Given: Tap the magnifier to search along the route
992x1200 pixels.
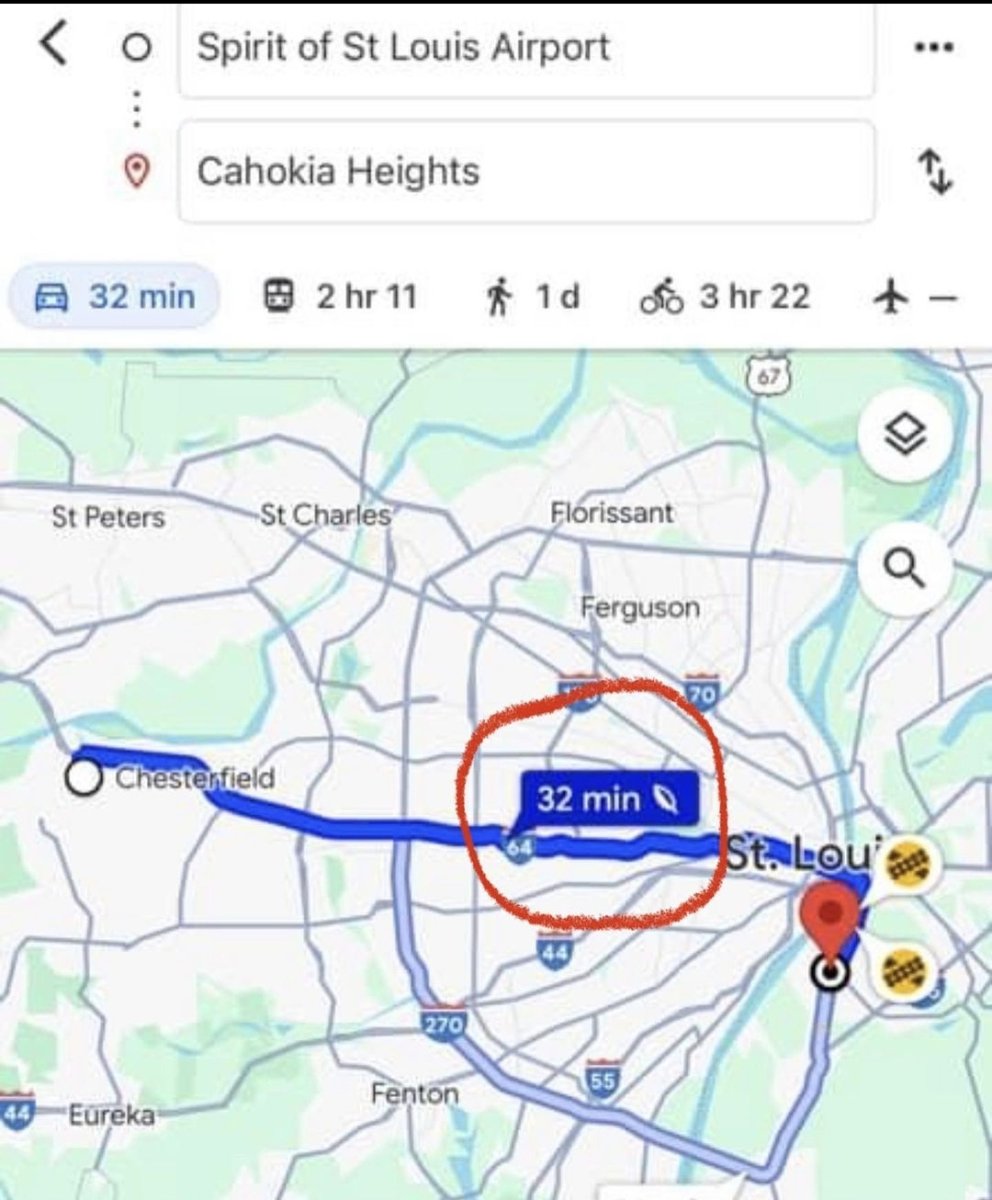Looking at the screenshot, I should [906, 569].
